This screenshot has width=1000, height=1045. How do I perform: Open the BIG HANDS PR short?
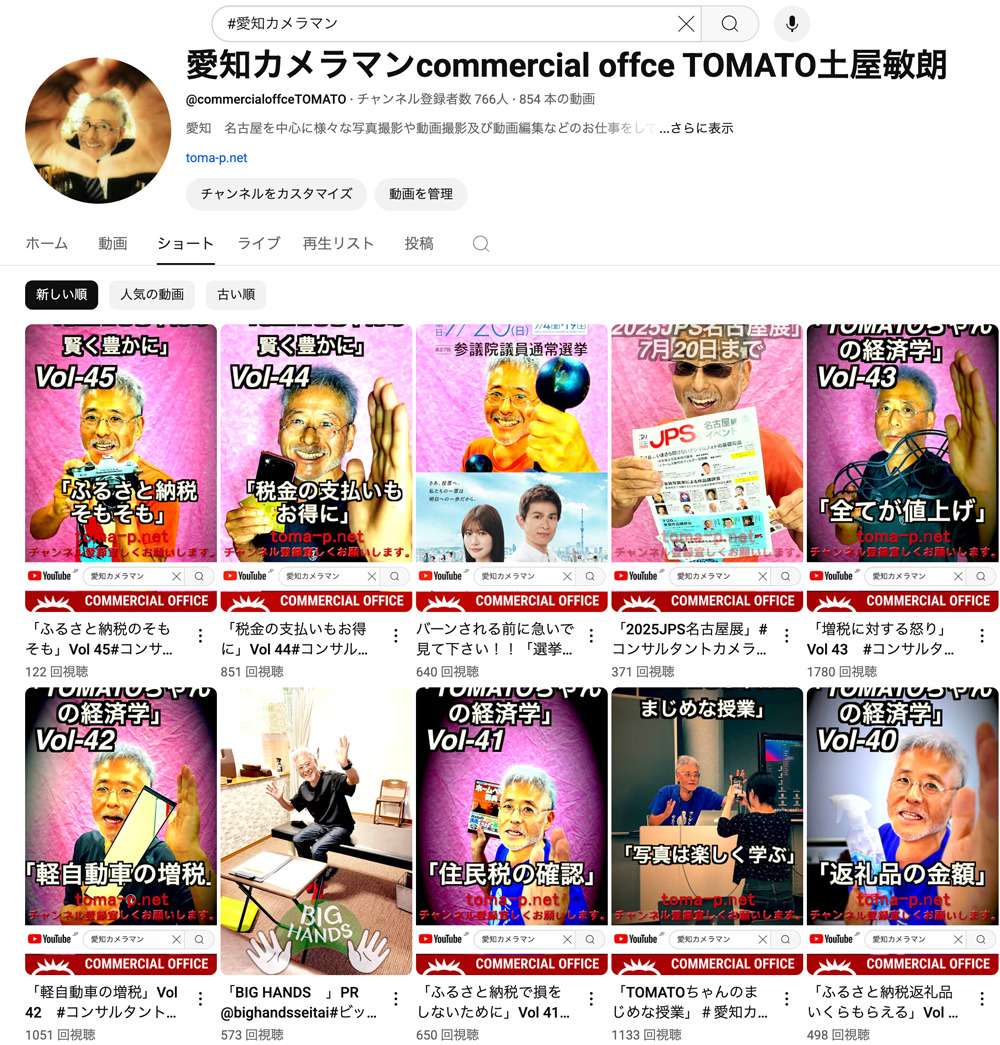tap(316, 830)
